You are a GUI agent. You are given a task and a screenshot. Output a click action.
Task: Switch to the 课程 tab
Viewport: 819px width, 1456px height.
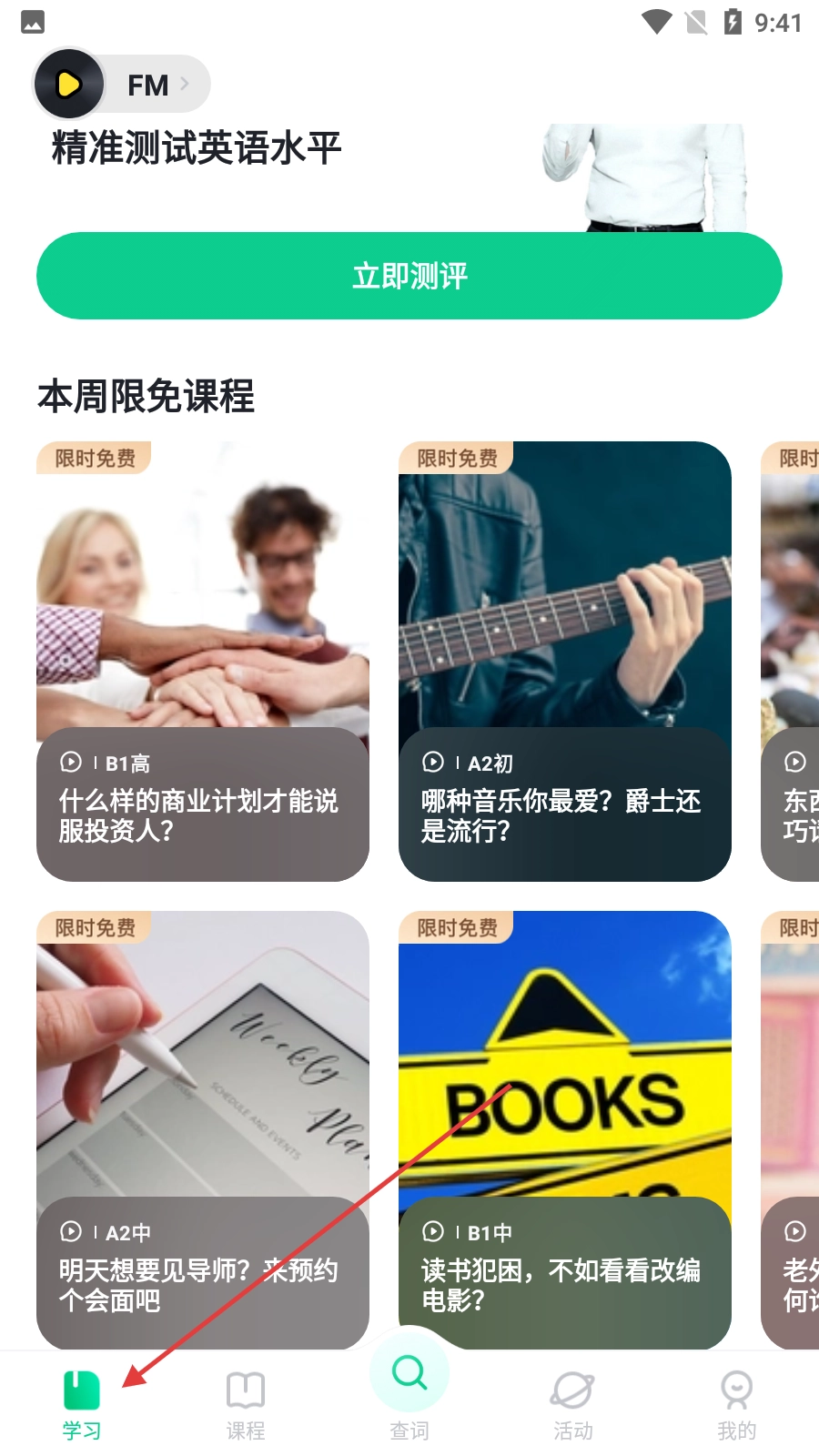point(246,1405)
